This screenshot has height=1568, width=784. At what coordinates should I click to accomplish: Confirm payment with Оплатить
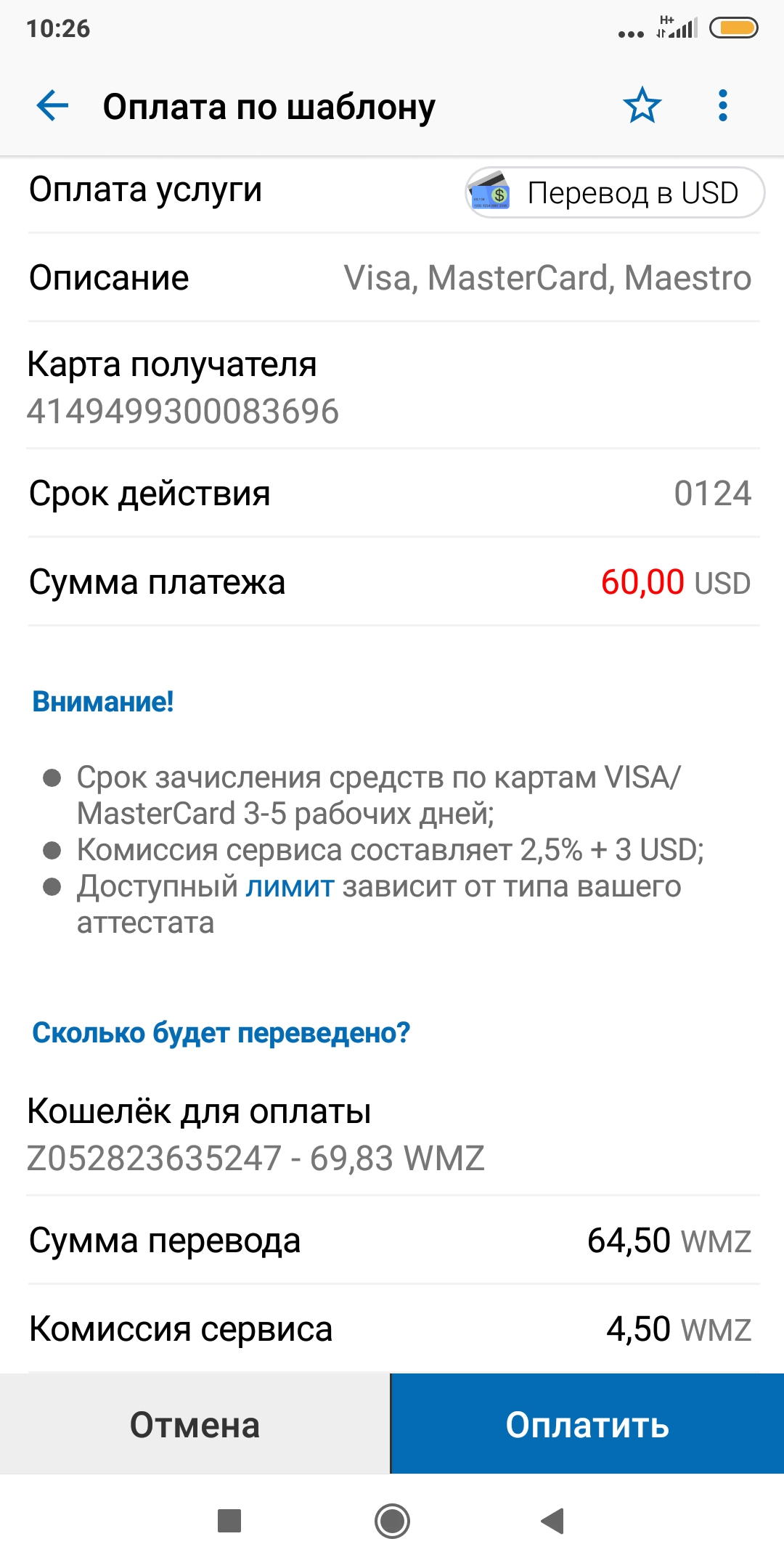point(587,1424)
